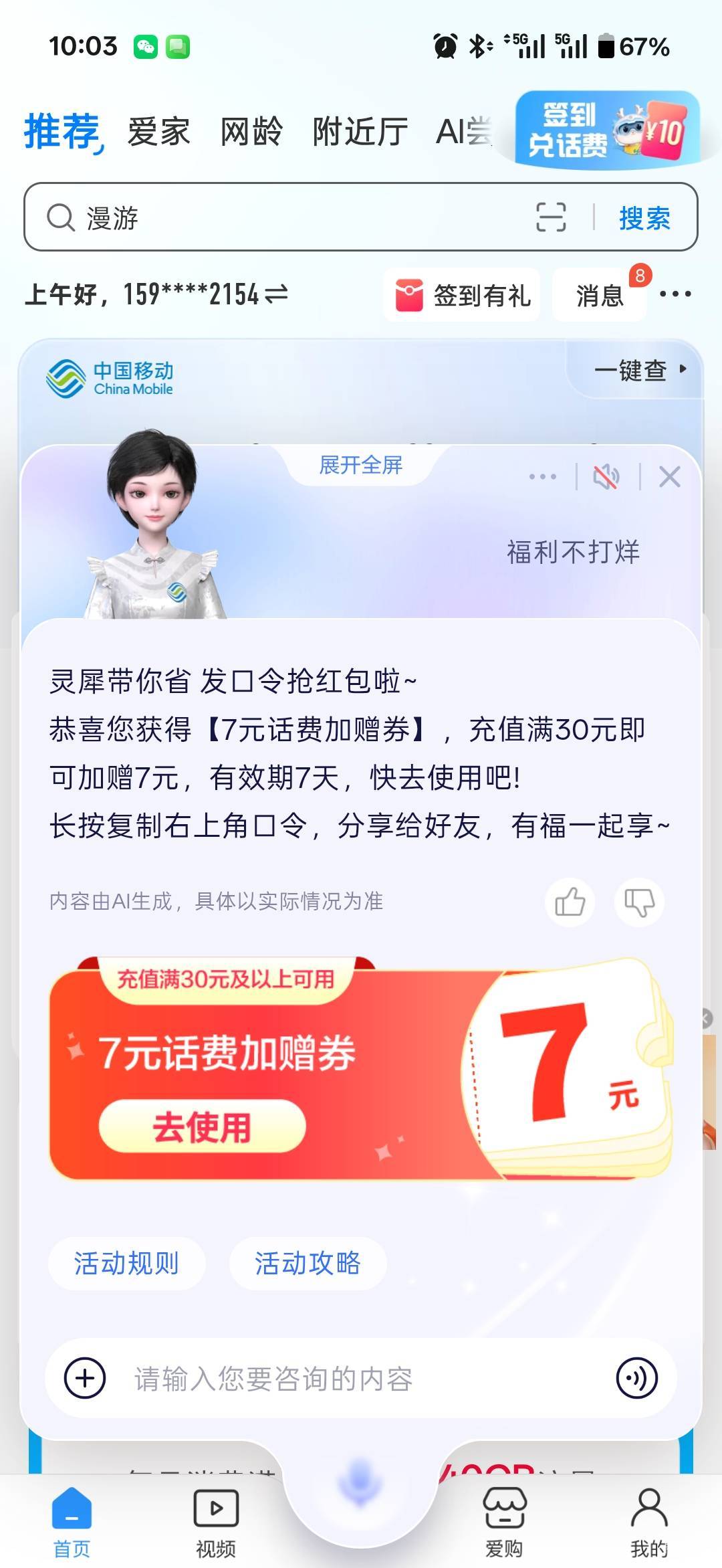
Task: Switch to the 爱购 bottom tab
Action: pos(504,1523)
